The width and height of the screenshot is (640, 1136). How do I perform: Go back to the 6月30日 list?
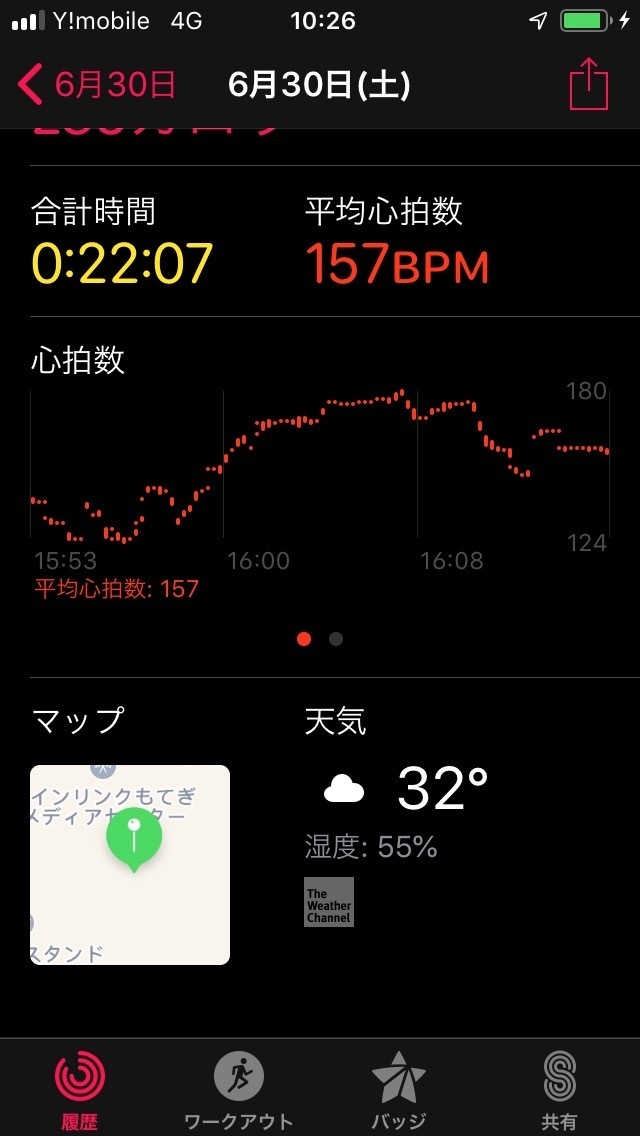[x=96, y=85]
